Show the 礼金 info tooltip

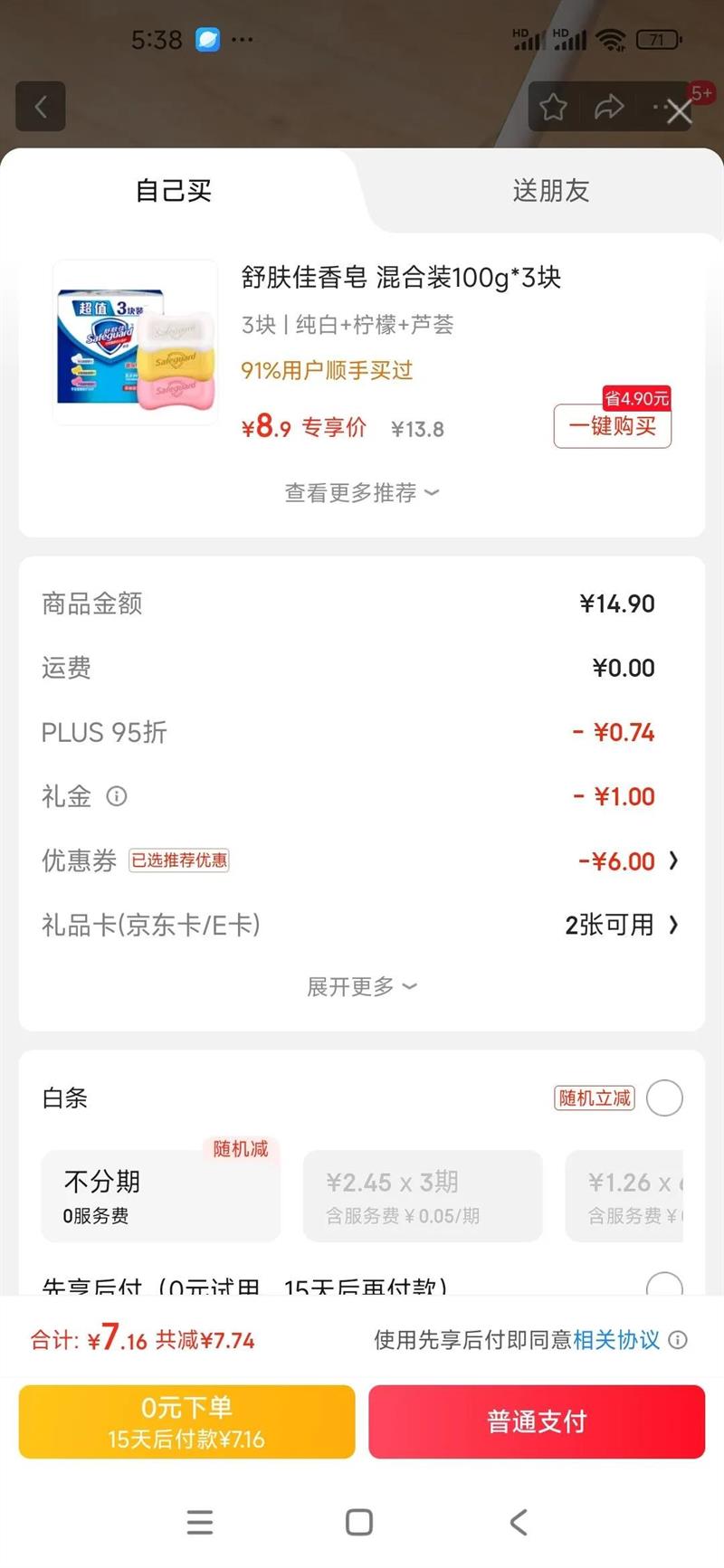coord(117,796)
